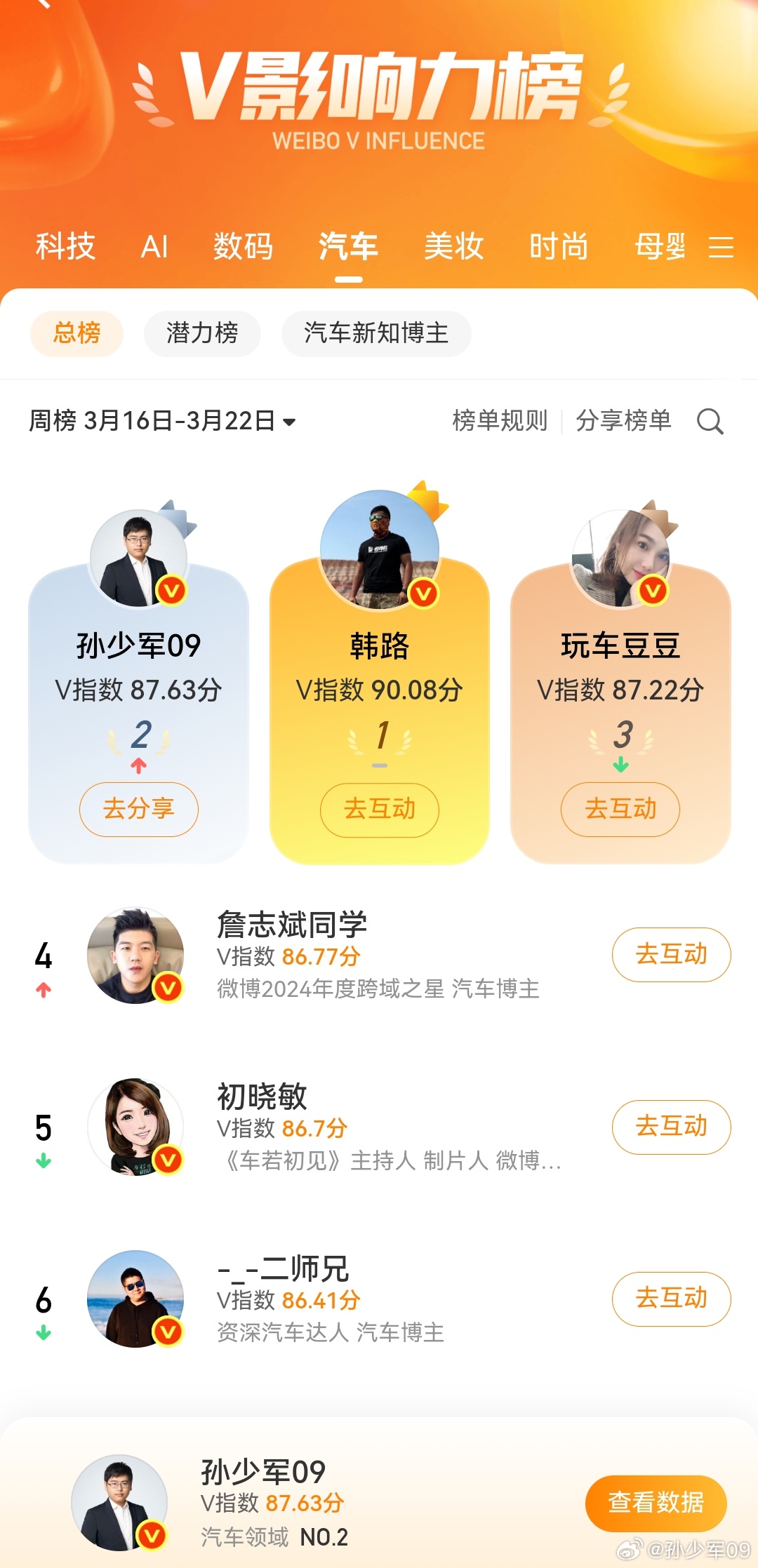Open search from the magnifier icon

[x=711, y=422]
